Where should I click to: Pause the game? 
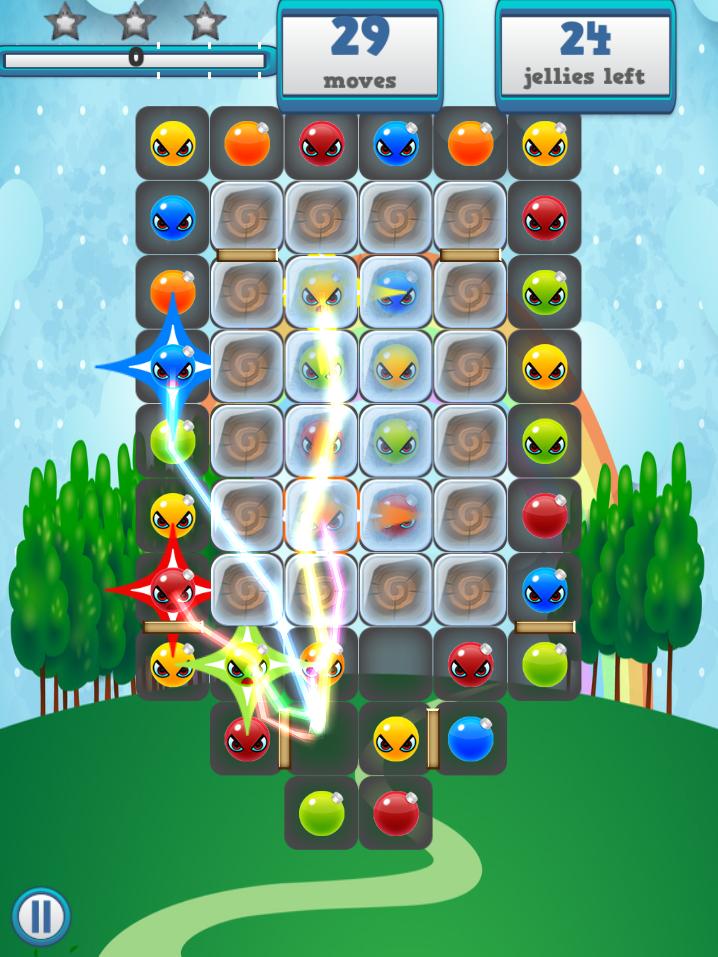pyautogui.click(x=41, y=916)
